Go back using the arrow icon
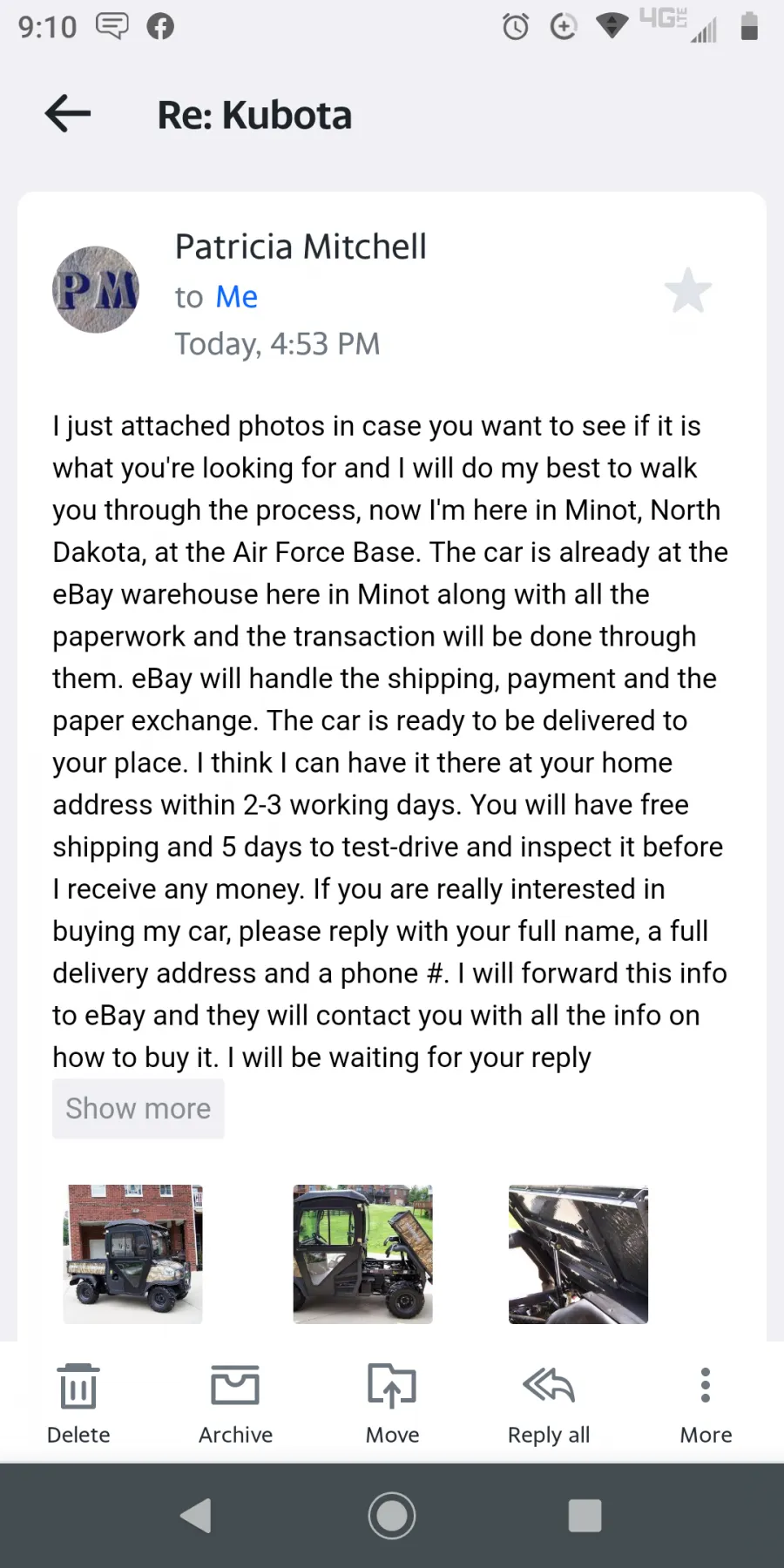 [68, 113]
